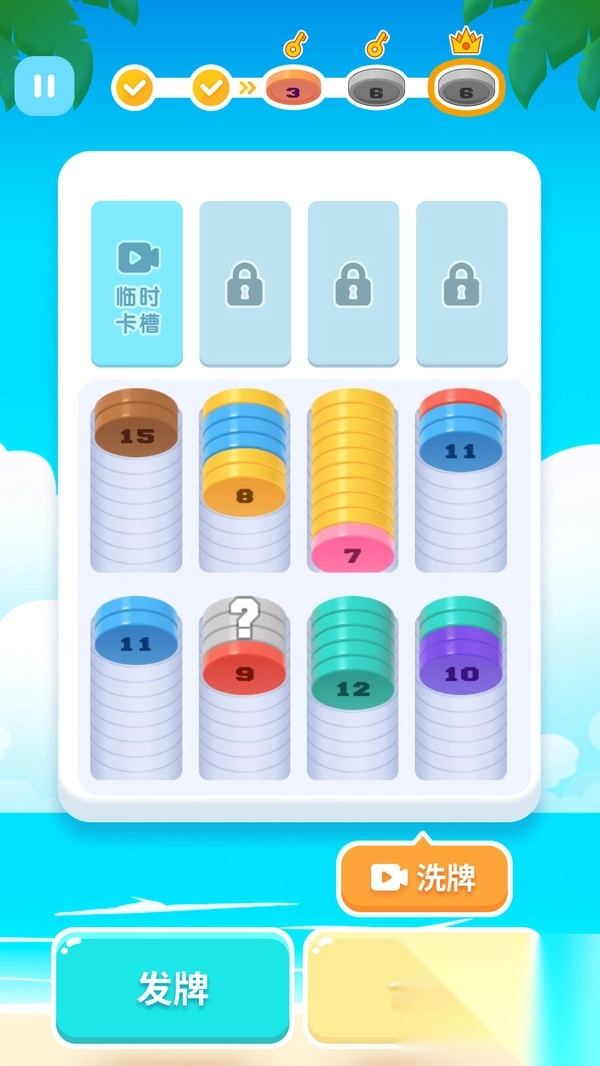600x1066 pixels.
Task: Shuffle cards with the 洗牌 button
Action: [x=425, y=878]
